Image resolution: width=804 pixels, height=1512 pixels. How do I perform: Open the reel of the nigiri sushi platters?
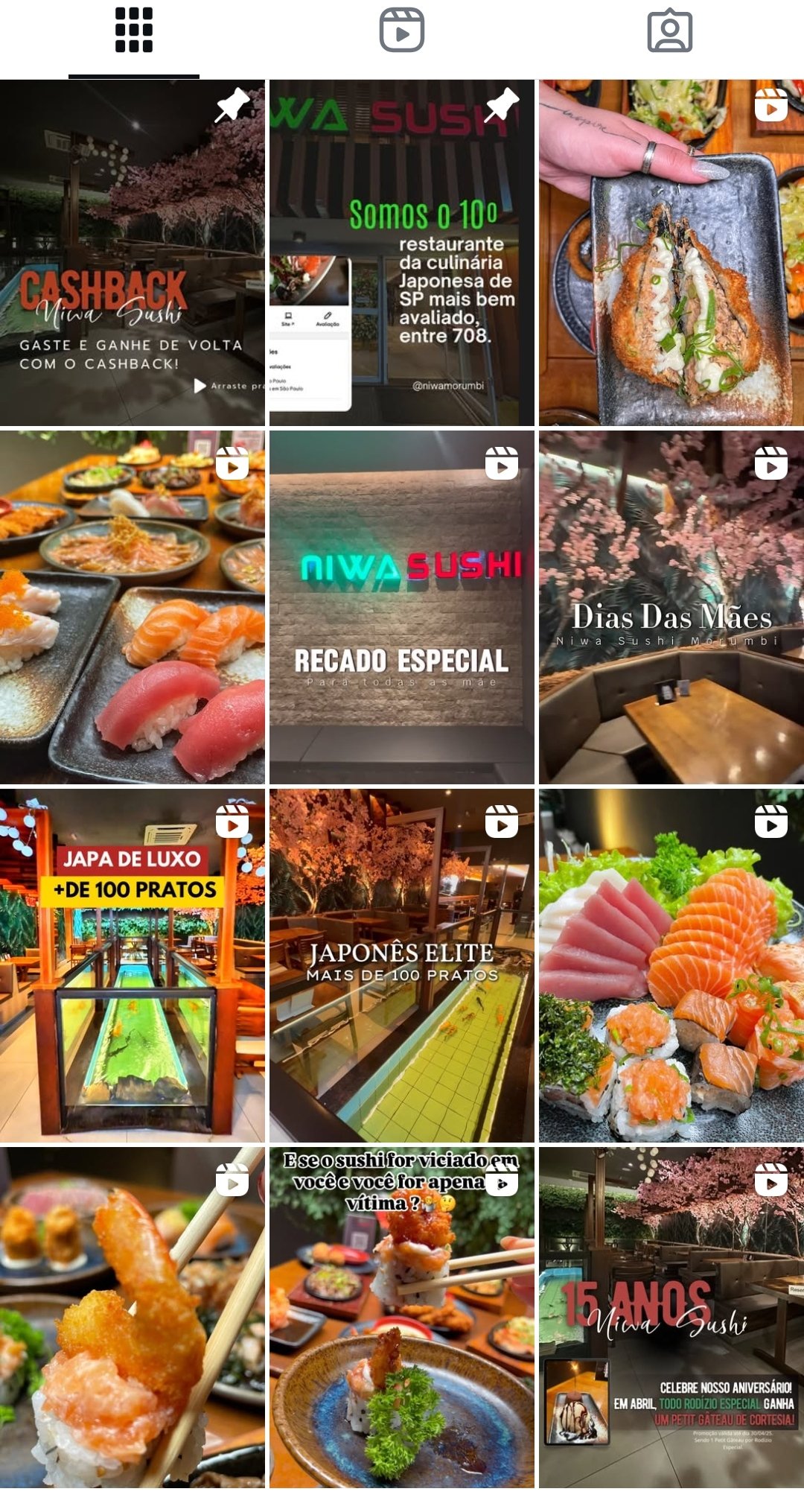(133, 607)
